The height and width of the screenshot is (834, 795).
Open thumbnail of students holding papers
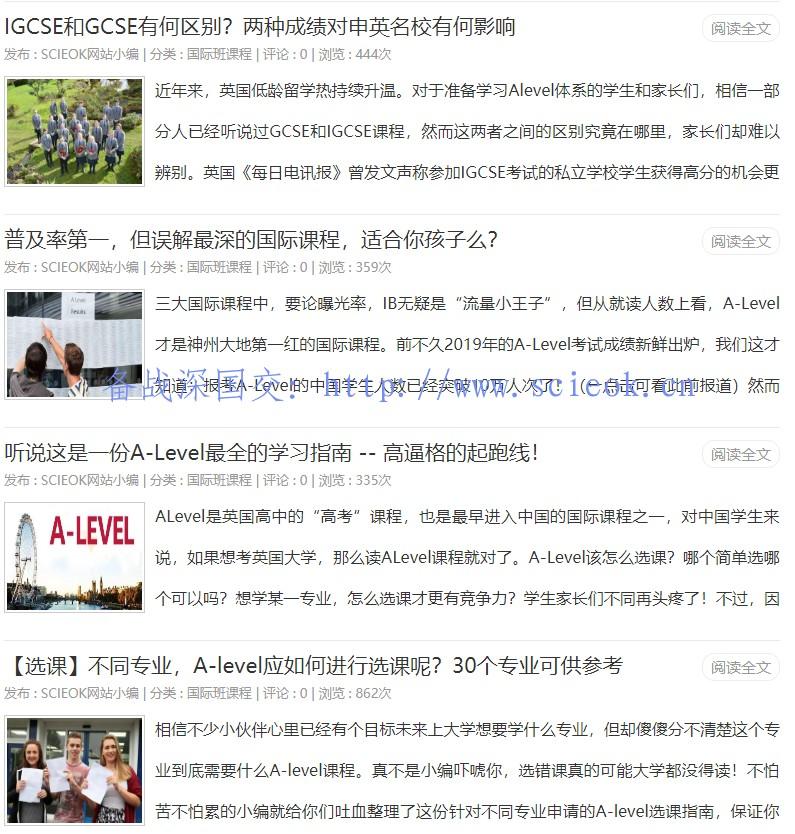[74, 770]
